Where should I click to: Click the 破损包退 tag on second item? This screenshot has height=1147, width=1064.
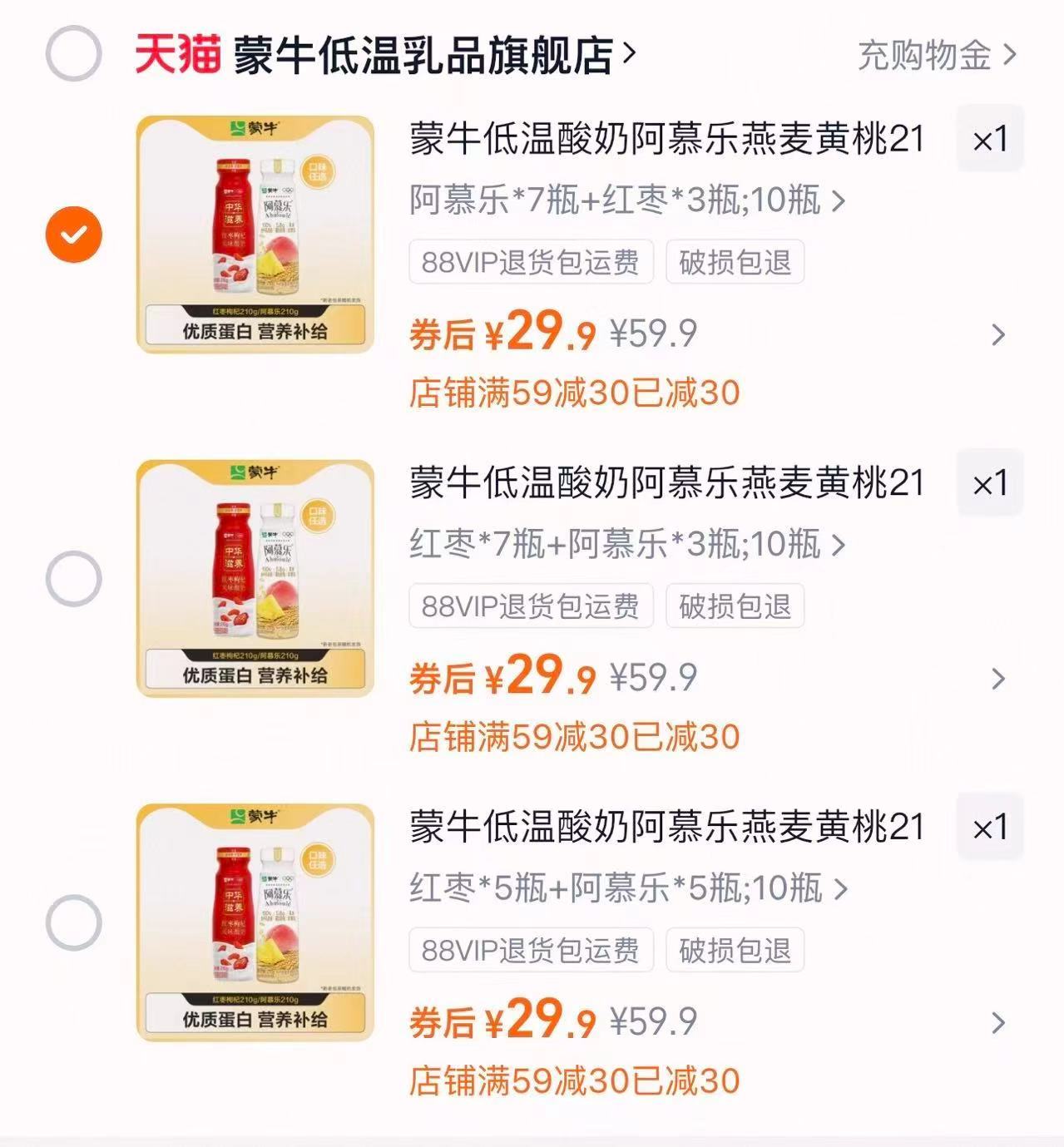[734, 607]
